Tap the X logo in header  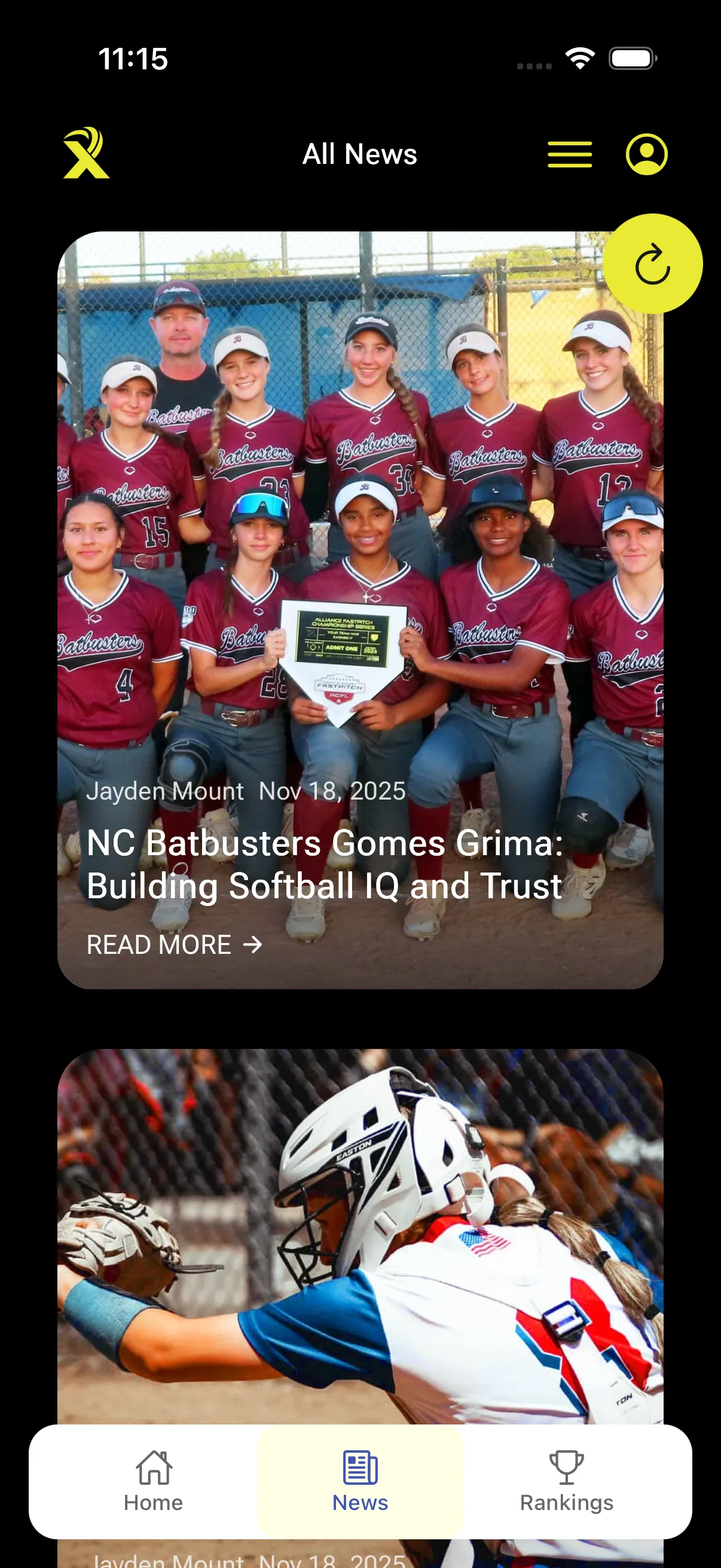[x=85, y=153]
